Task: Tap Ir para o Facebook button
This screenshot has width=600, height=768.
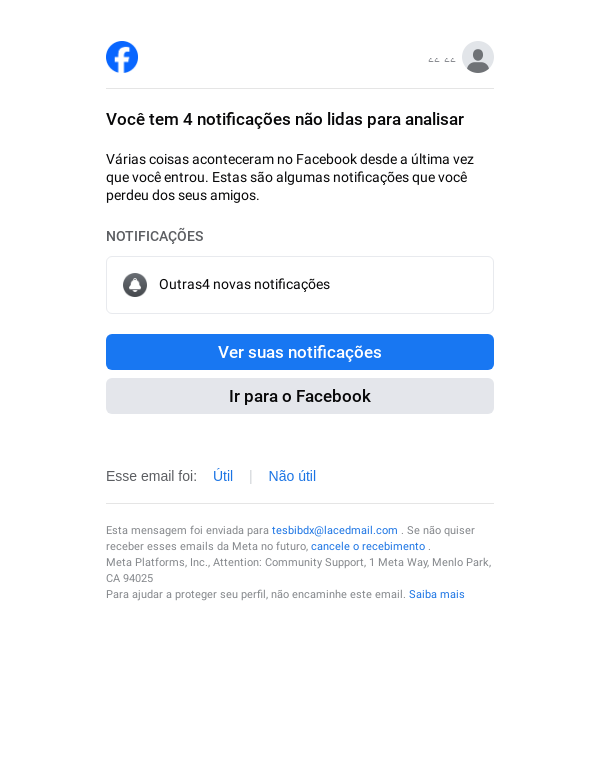Action: 299,396
